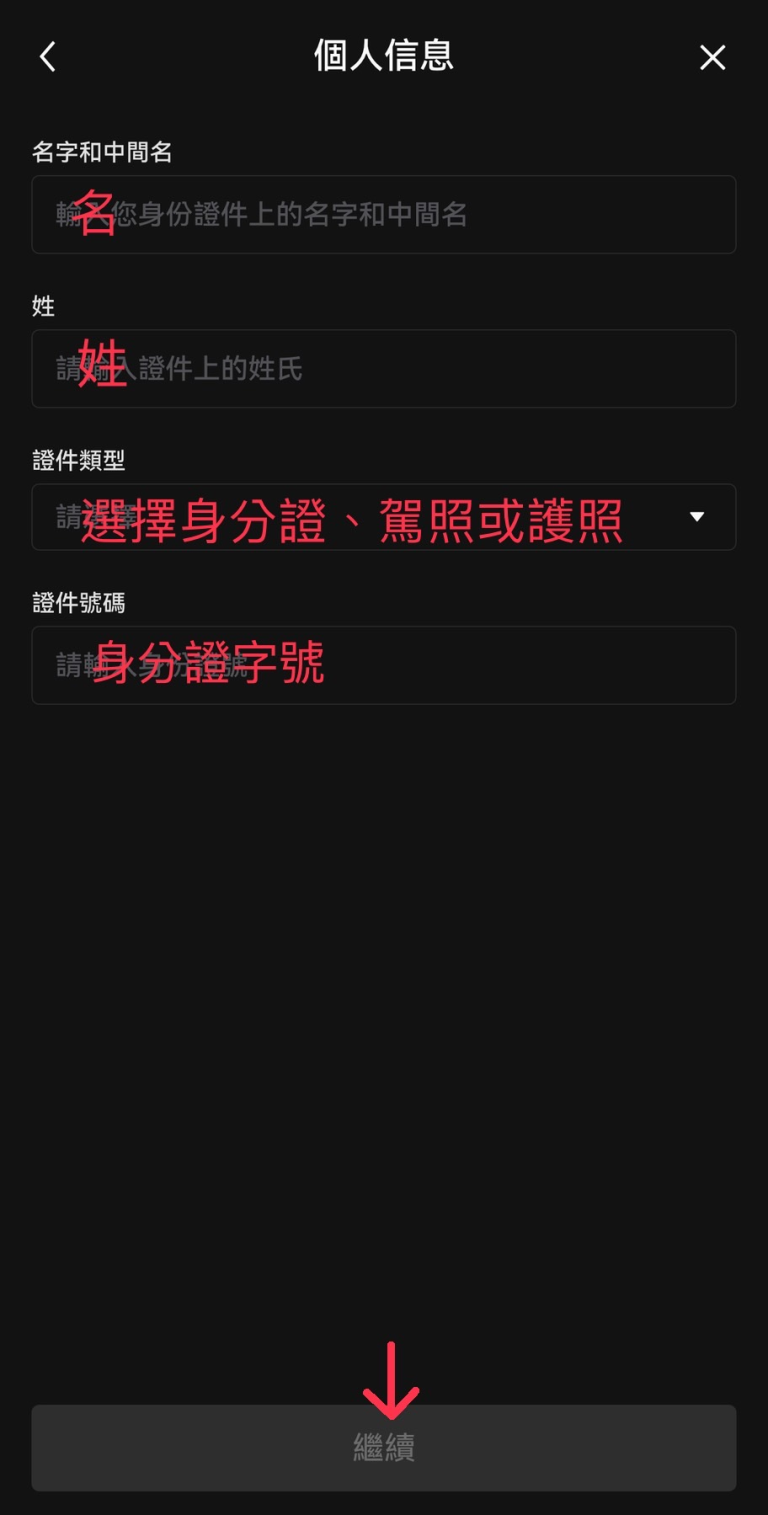Focus the first and middle name field
Image resolution: width=768 pixels, height=1515 pixels.
tap(384, 214)
